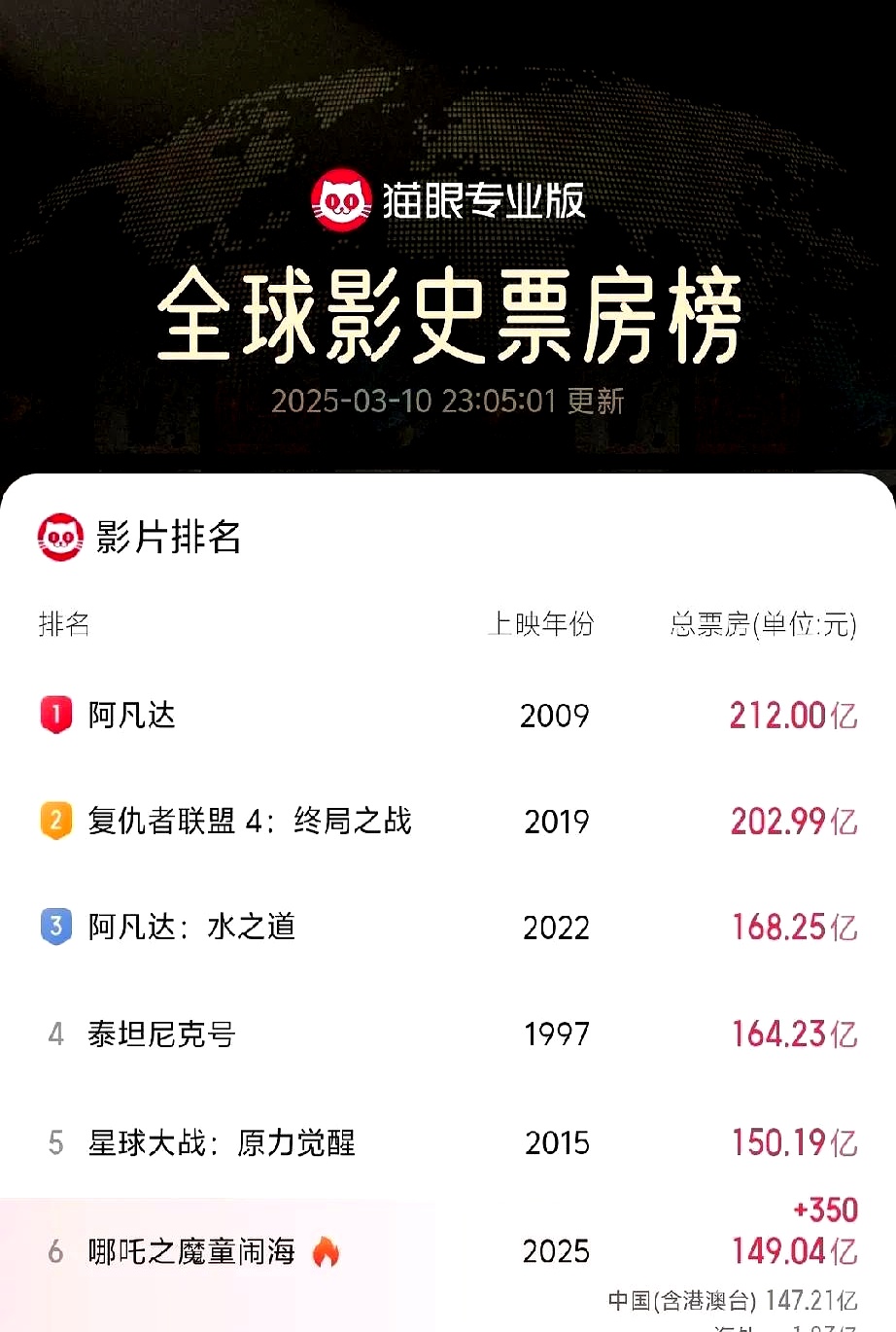Click the 排名 column header

tap(62, 625)
